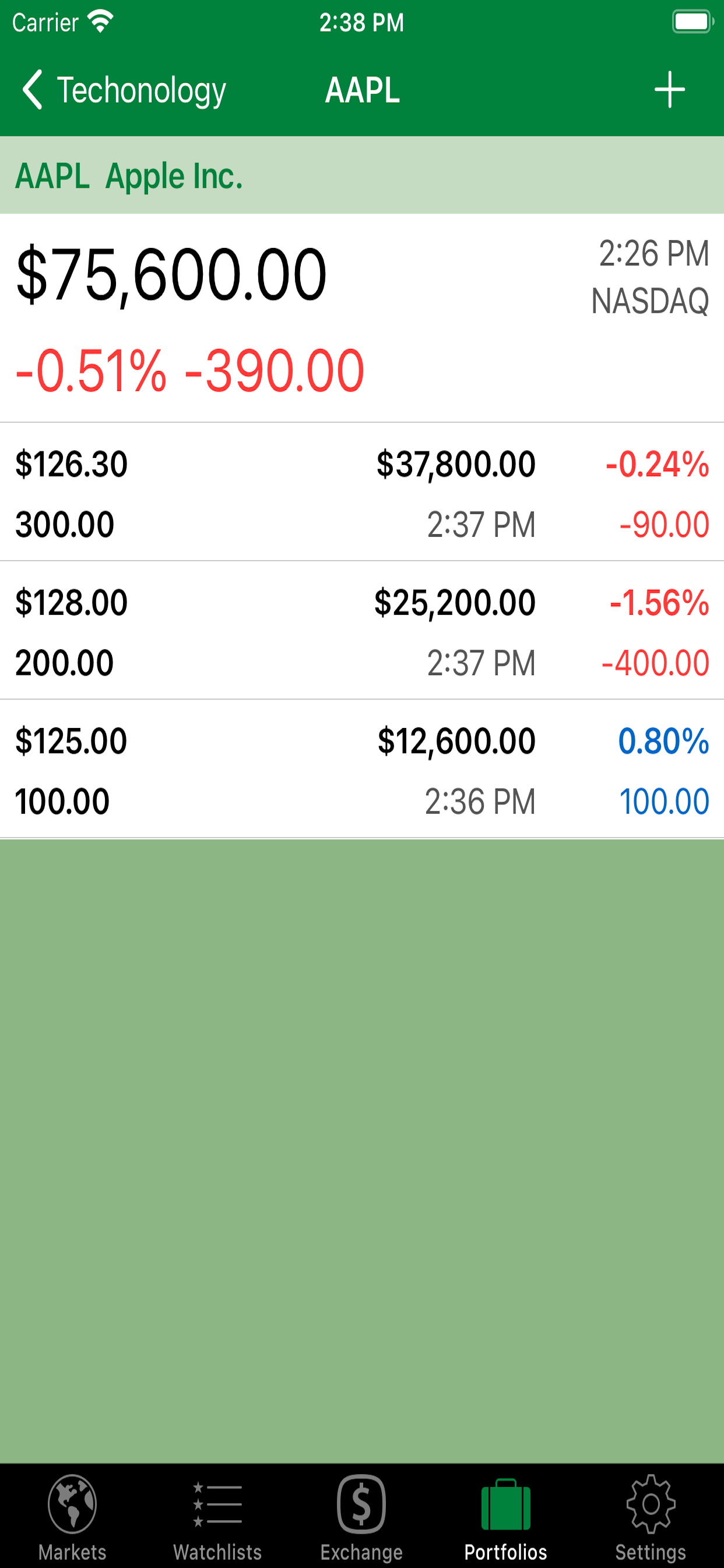This screenshot has height=1568, width=724.
Task: Open the AAPL Apple Inc. header row
Action: tap(130, 177)
